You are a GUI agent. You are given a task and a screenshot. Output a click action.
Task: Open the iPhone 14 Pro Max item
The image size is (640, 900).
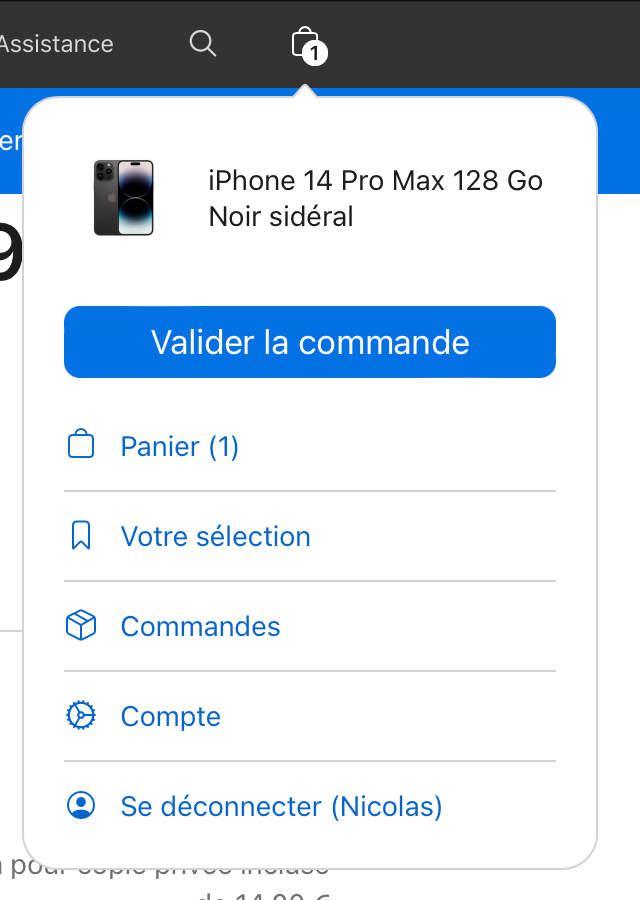click(375, 198)
